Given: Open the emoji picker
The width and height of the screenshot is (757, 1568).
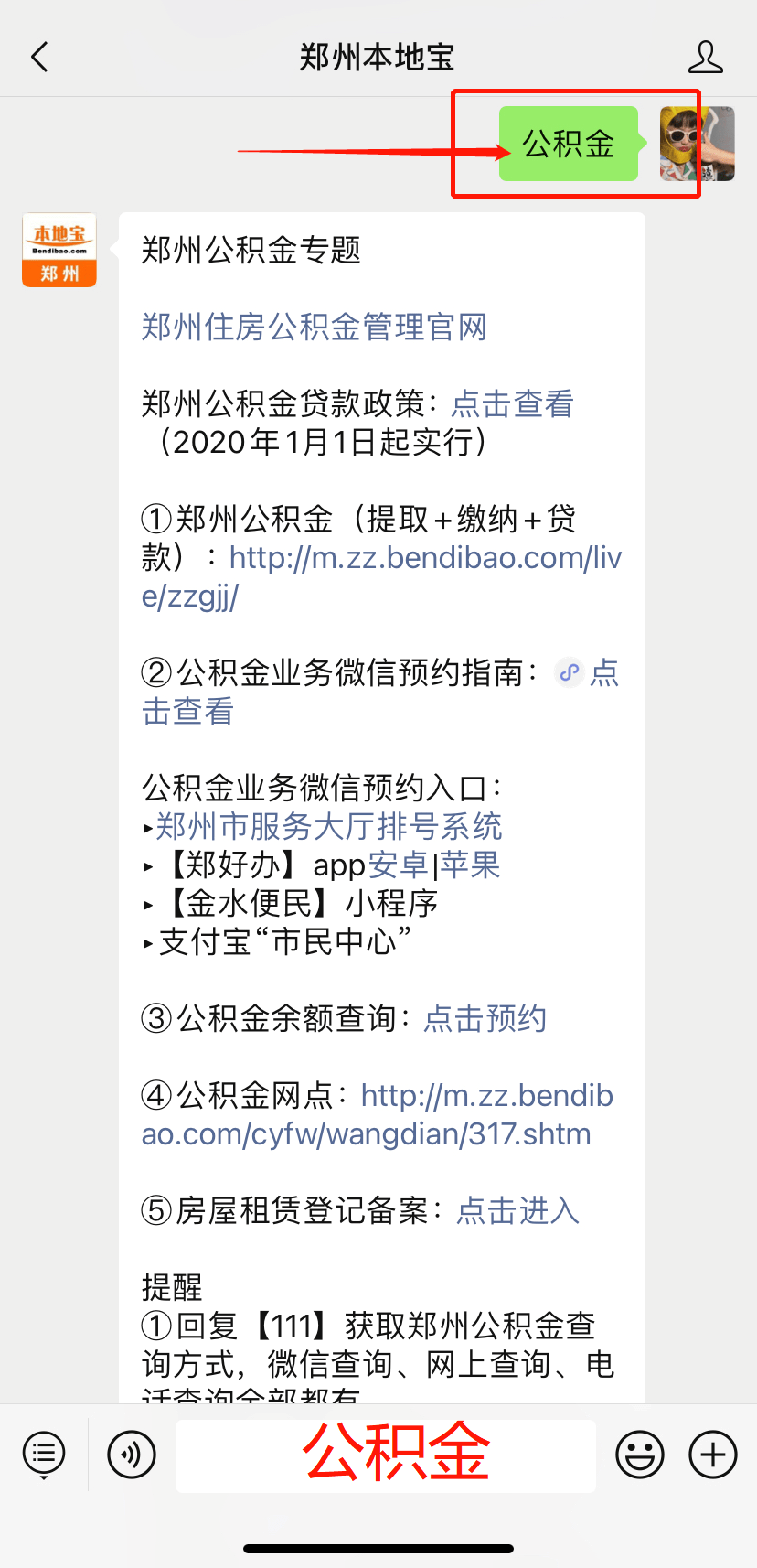Looking at the screenshot, I should coord(640,1454).
